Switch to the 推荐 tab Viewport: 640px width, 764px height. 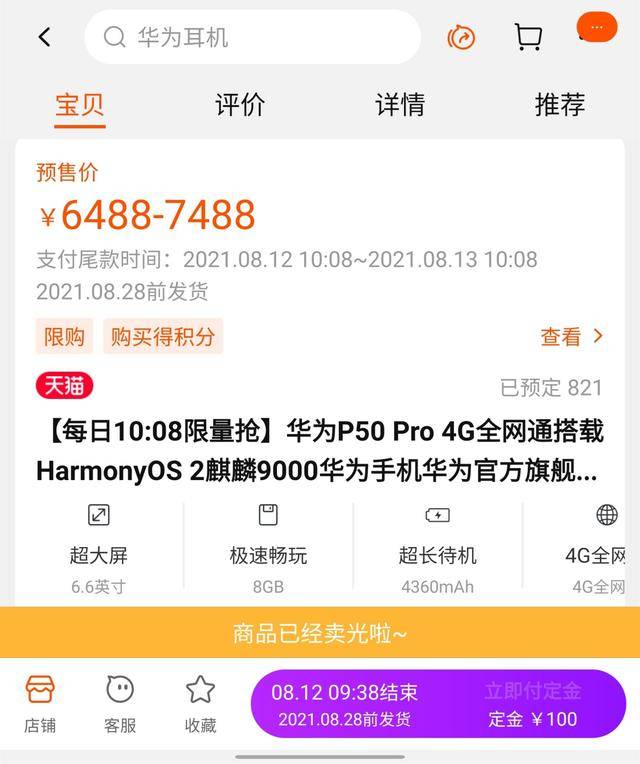[560, 105]
